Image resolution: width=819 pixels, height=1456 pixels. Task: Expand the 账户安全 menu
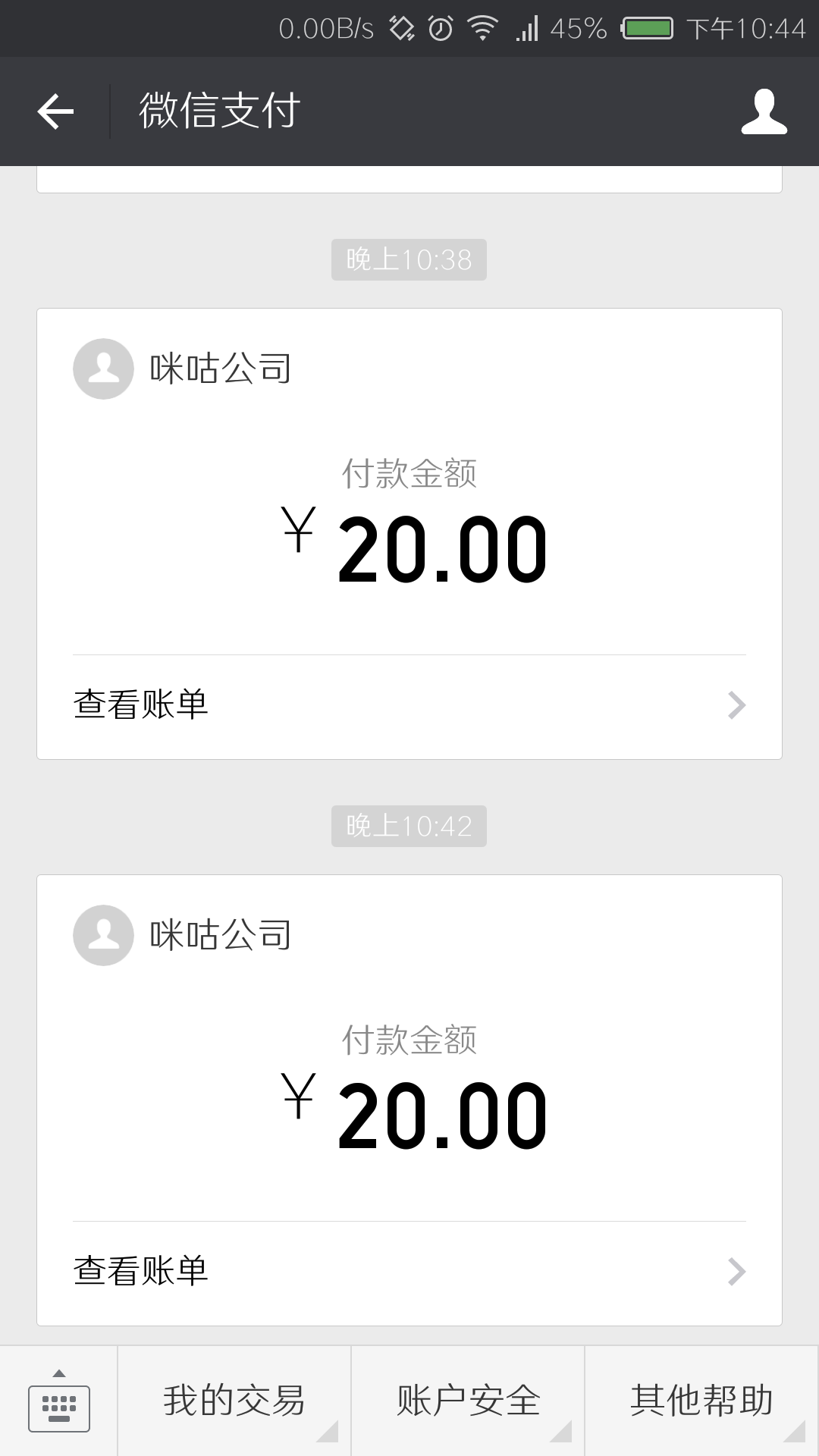(x=468, y=1401)
